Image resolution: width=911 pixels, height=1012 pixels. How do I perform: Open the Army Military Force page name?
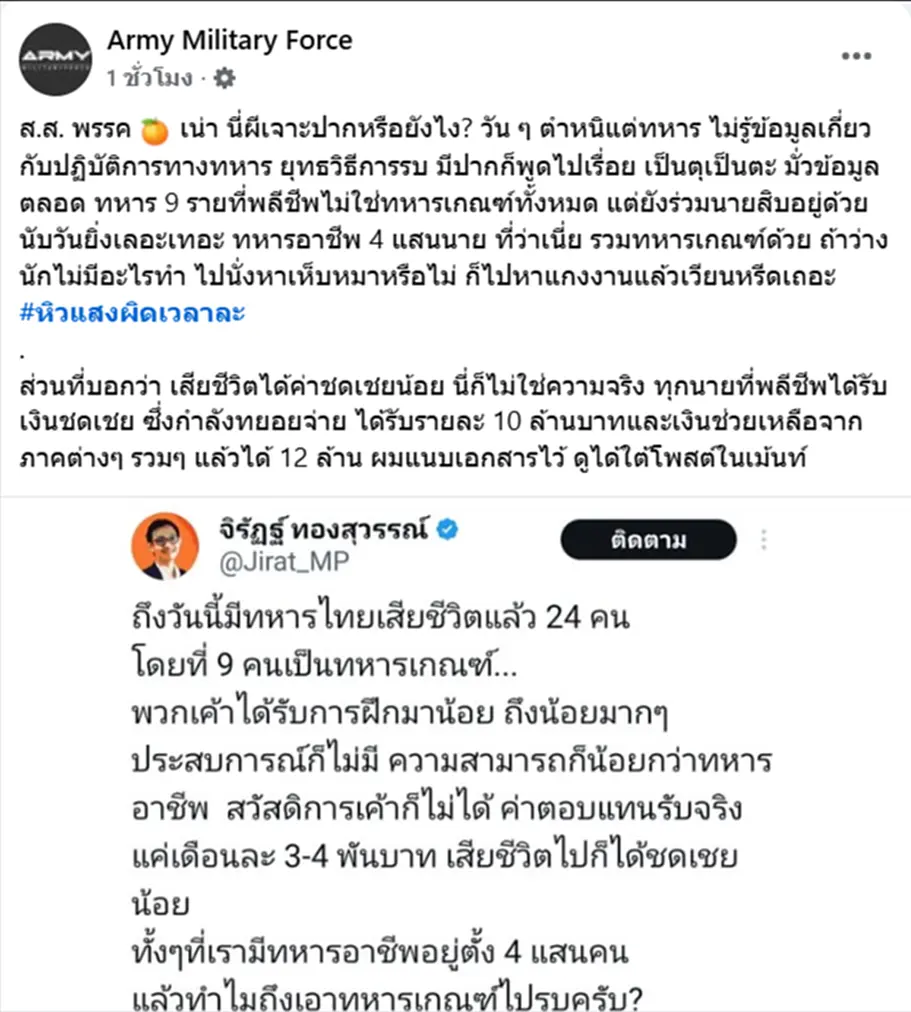point(229,41)
